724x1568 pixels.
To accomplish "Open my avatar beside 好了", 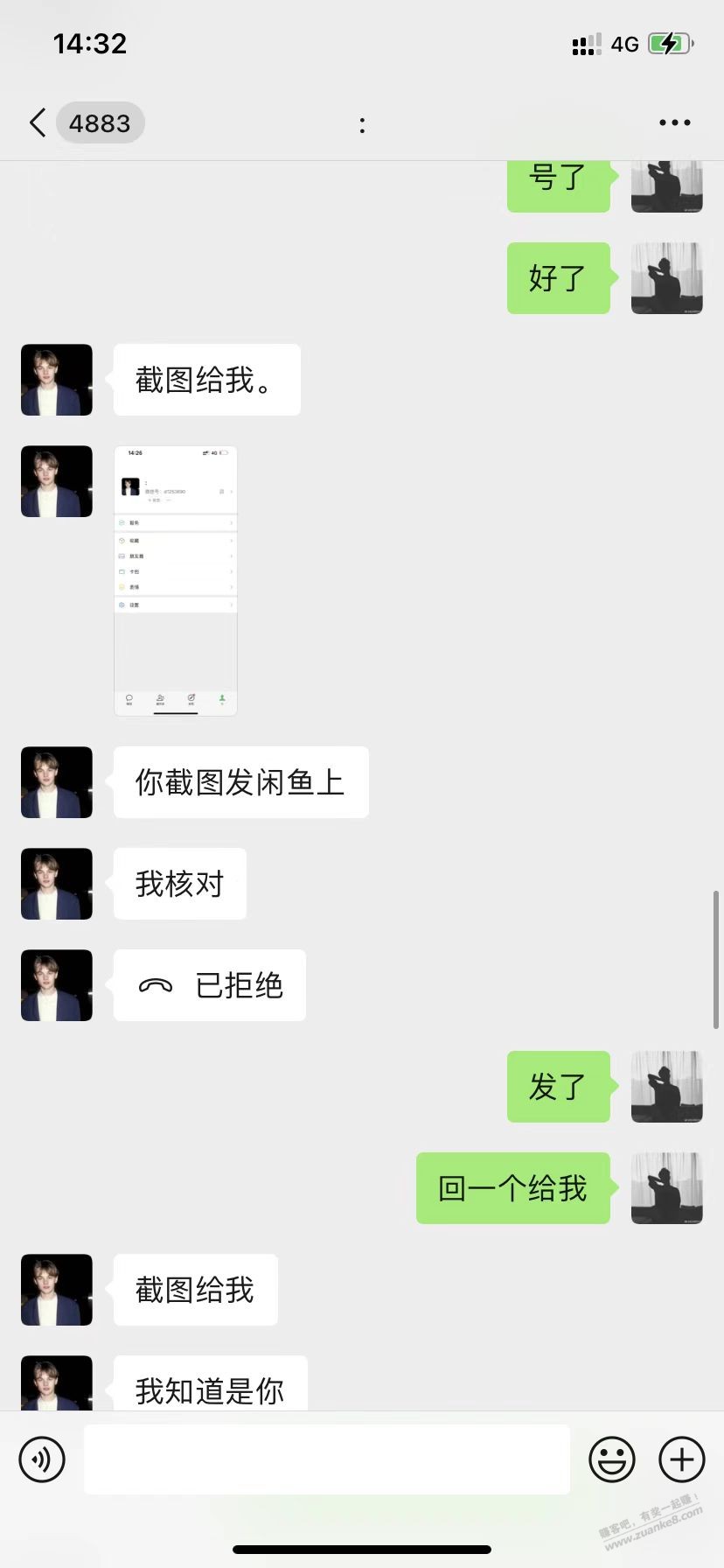I will [667, 278].
